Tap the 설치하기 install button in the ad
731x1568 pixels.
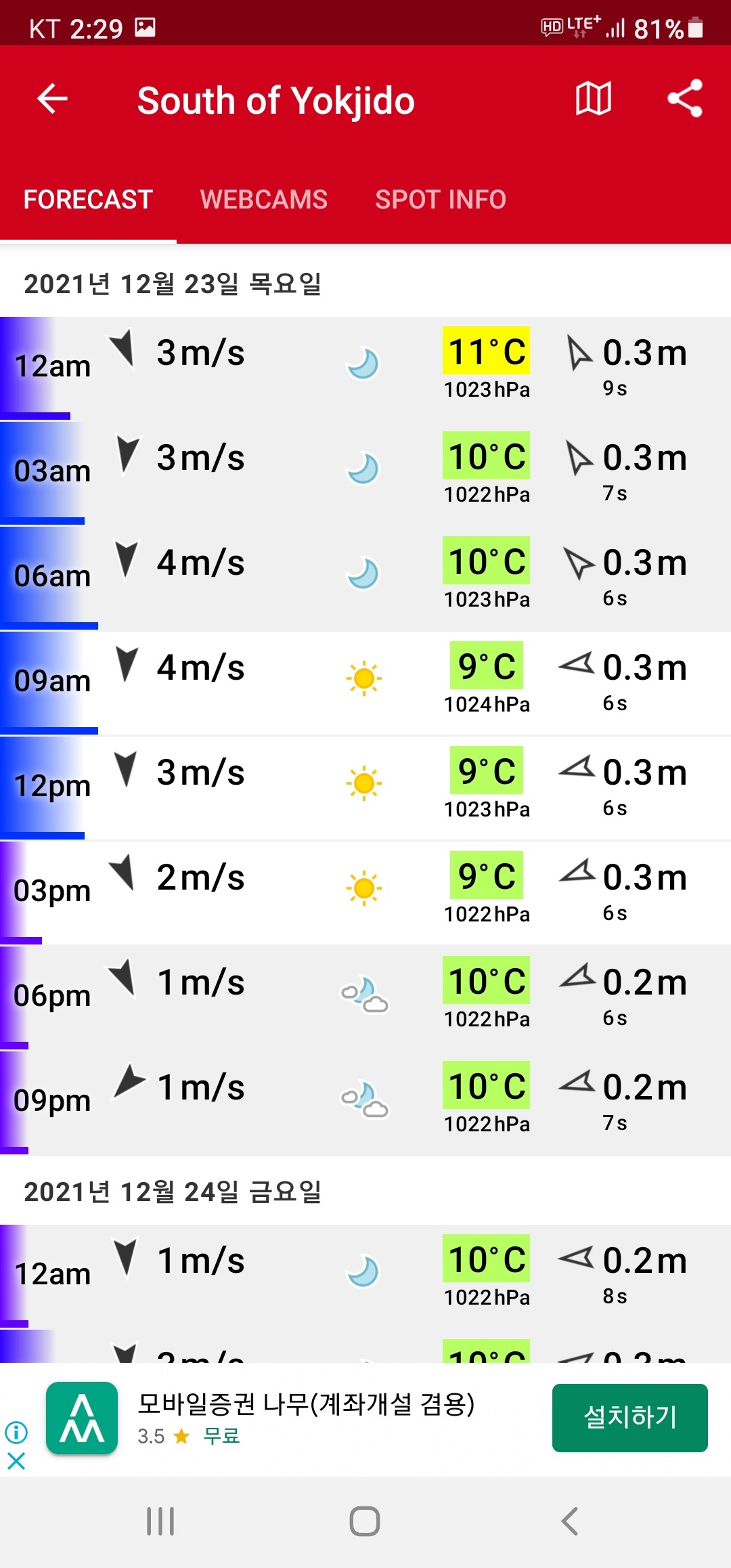pos(629,1417)
